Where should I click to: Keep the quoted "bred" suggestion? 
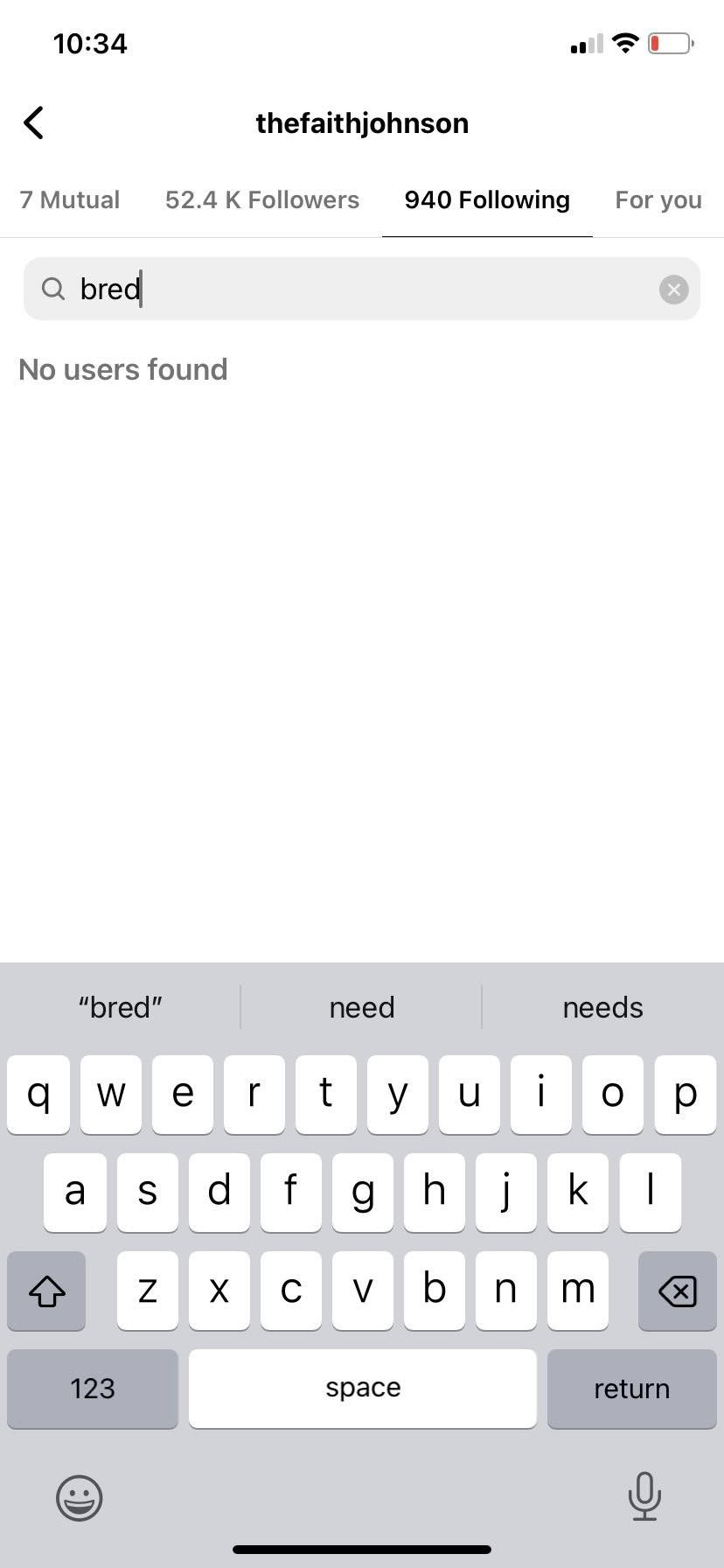pyautogui.click(x=120, y=1007)
